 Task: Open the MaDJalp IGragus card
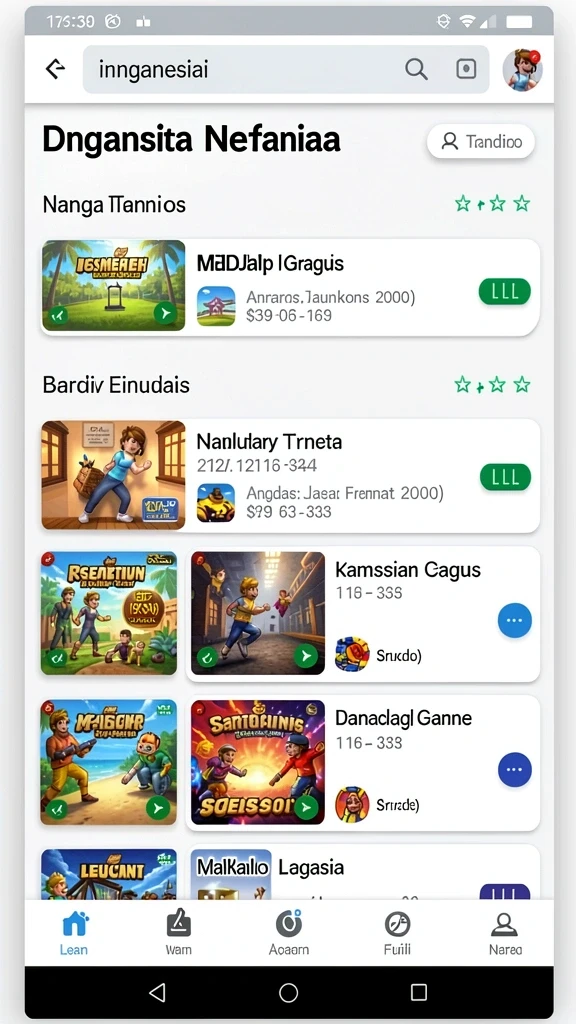[x=290, y=286]
